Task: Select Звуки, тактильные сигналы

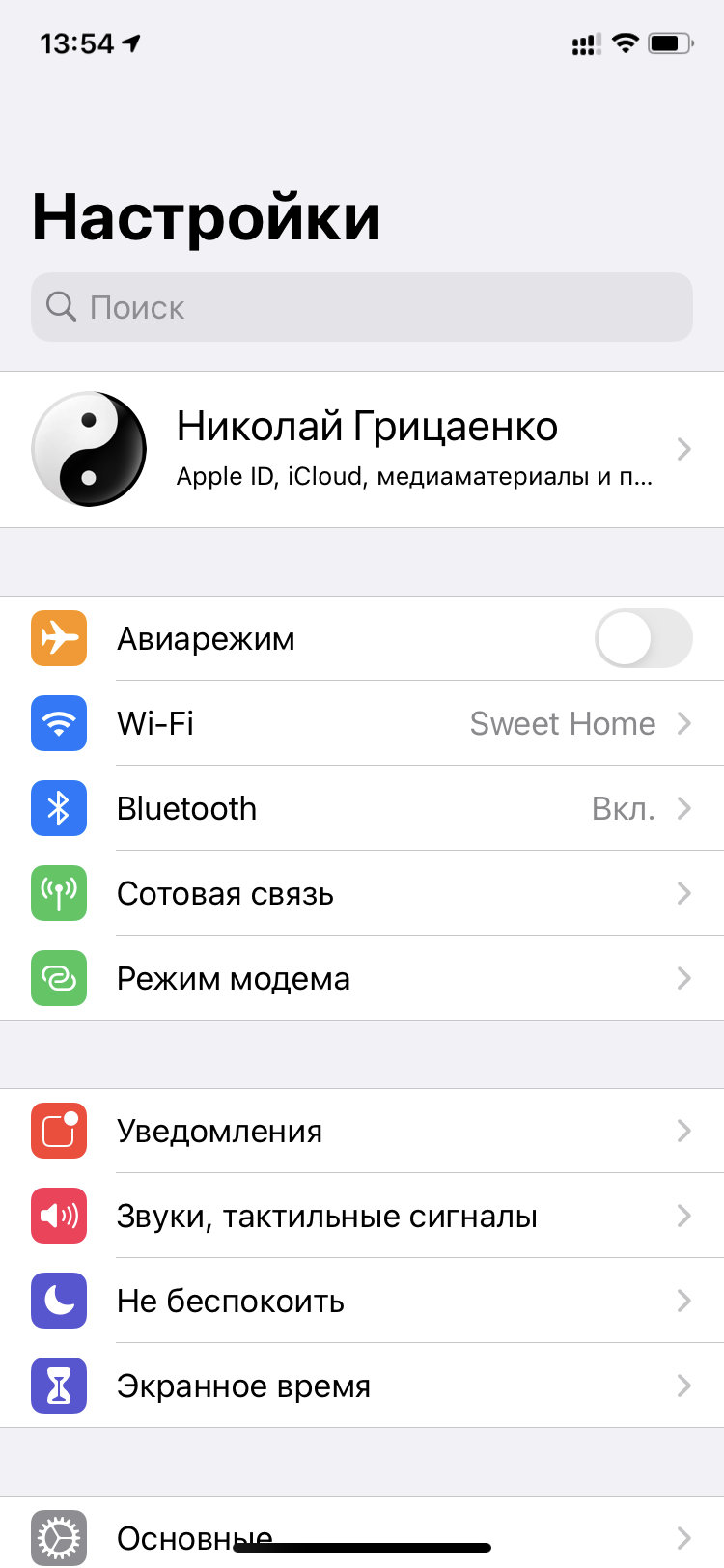Action: tap(362, 1216)
